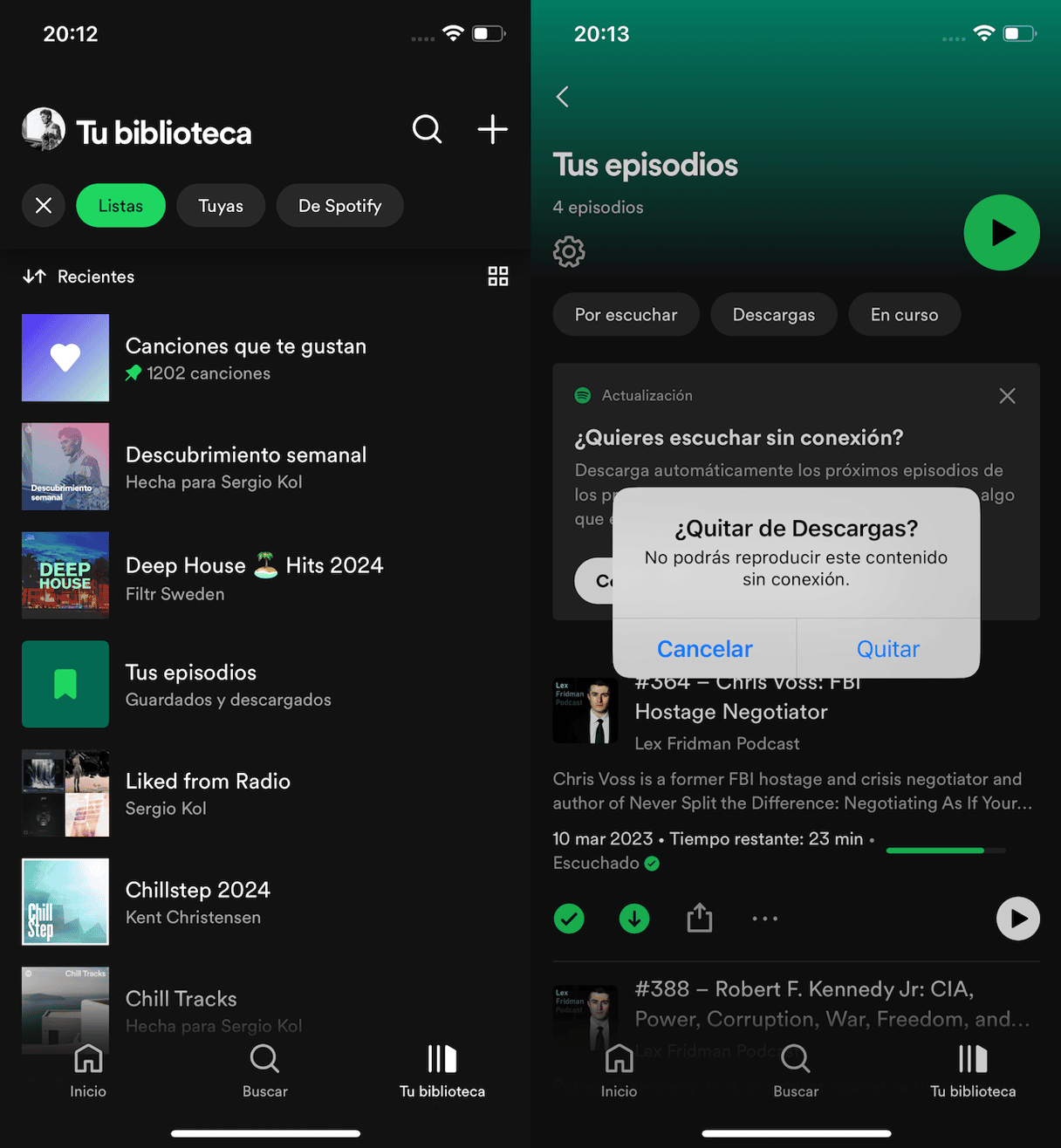Cancel removing the download

coord(704,649)
